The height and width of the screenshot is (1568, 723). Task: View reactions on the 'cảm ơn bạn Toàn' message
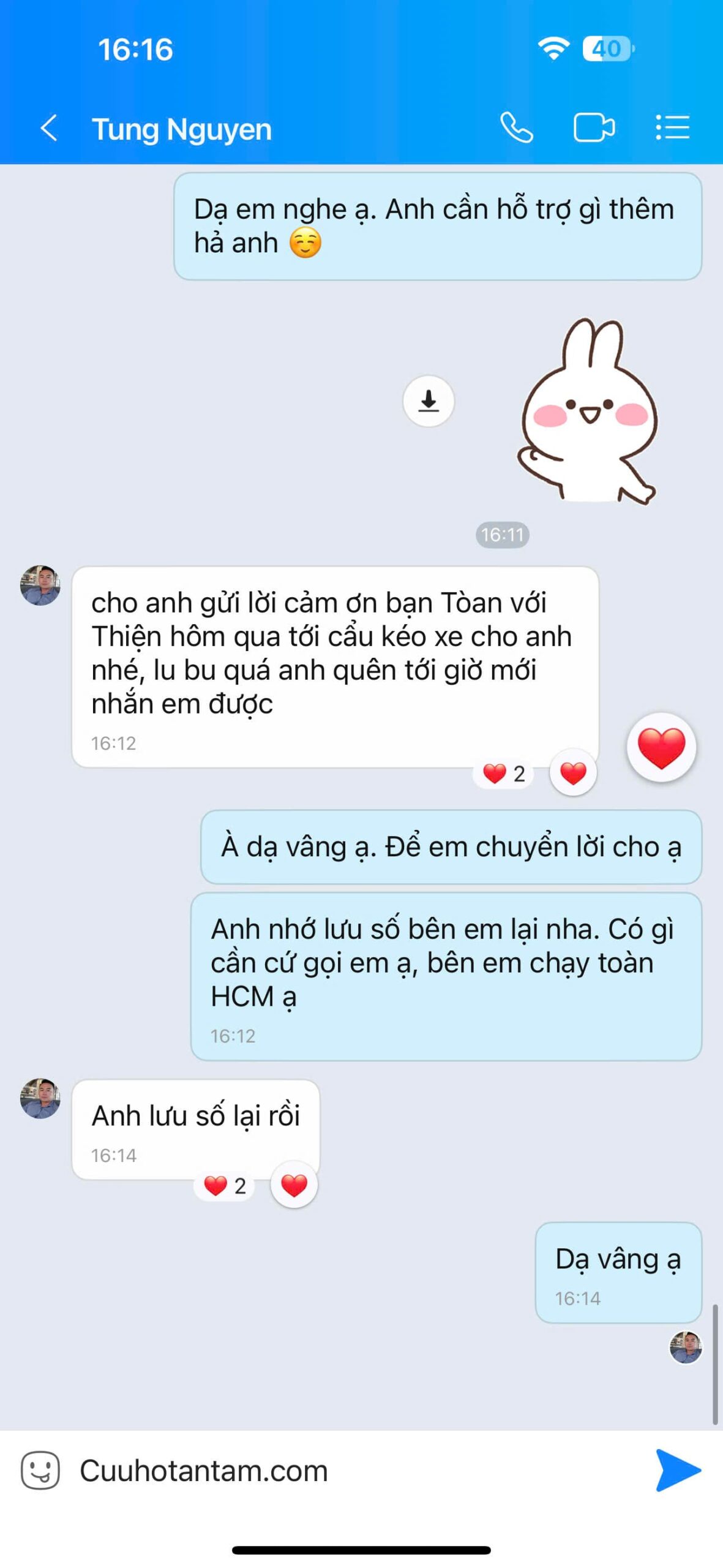[504, 774]
